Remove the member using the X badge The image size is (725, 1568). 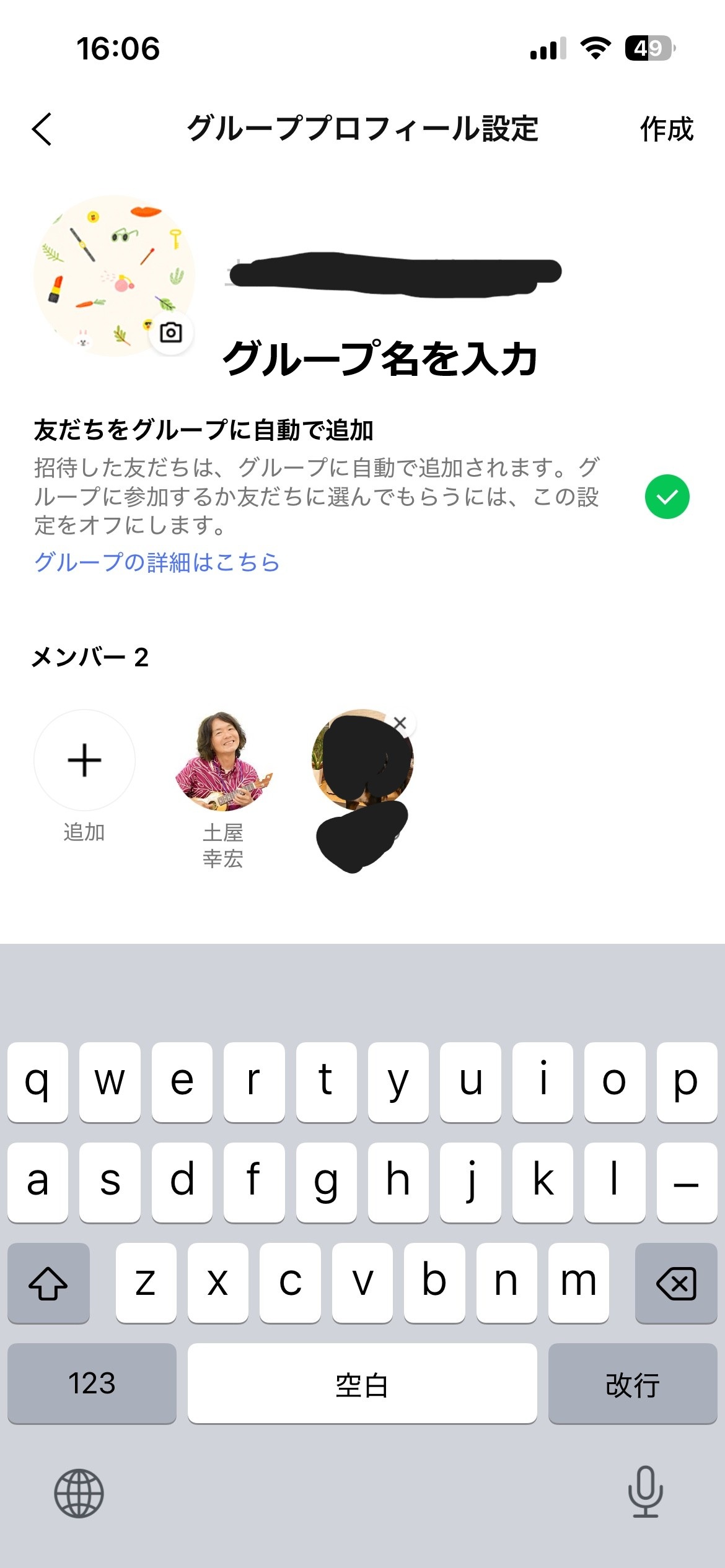[x=400, y=723]
